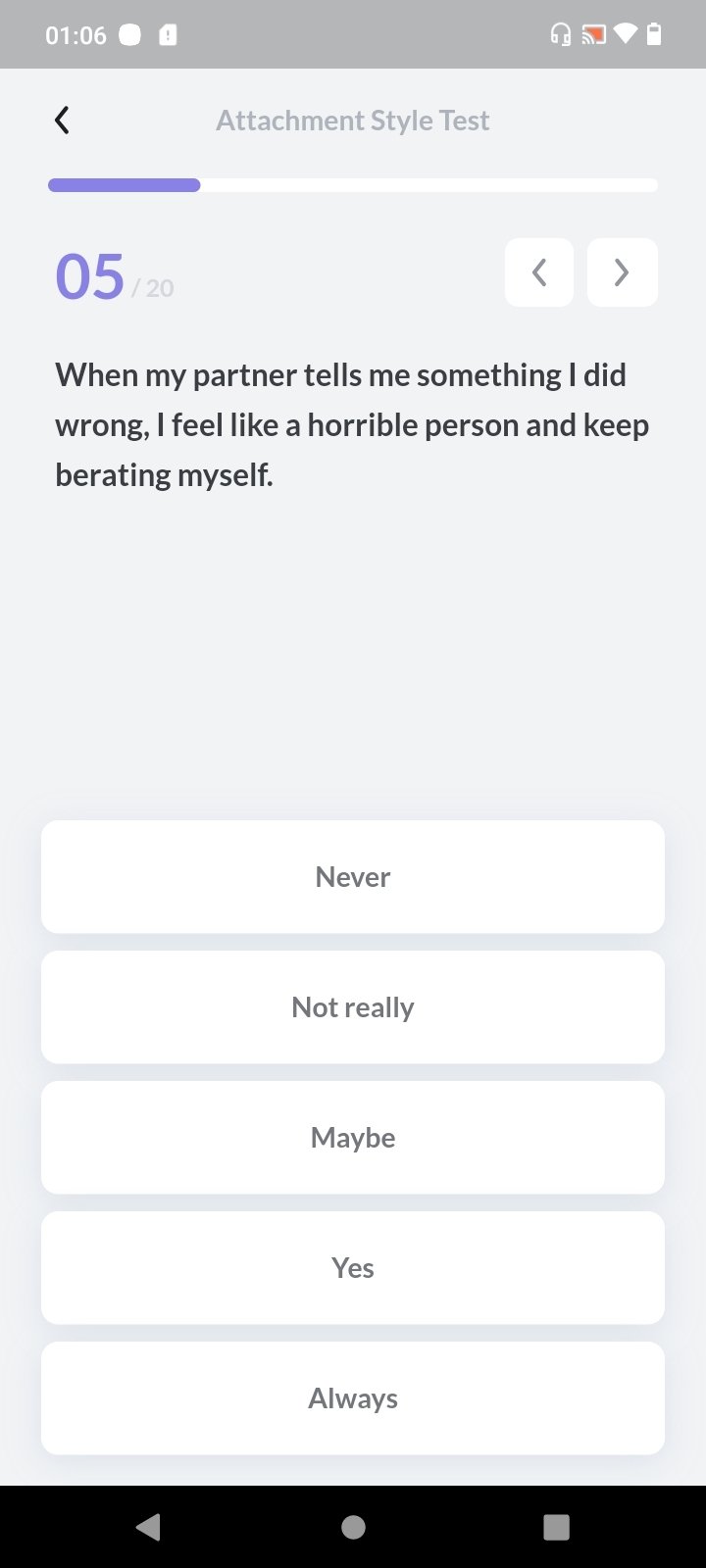The width and height of the screenshot is (706, 1568).
Task: Go back from the Attachment Style Test
Action: [x=62, y=121]
